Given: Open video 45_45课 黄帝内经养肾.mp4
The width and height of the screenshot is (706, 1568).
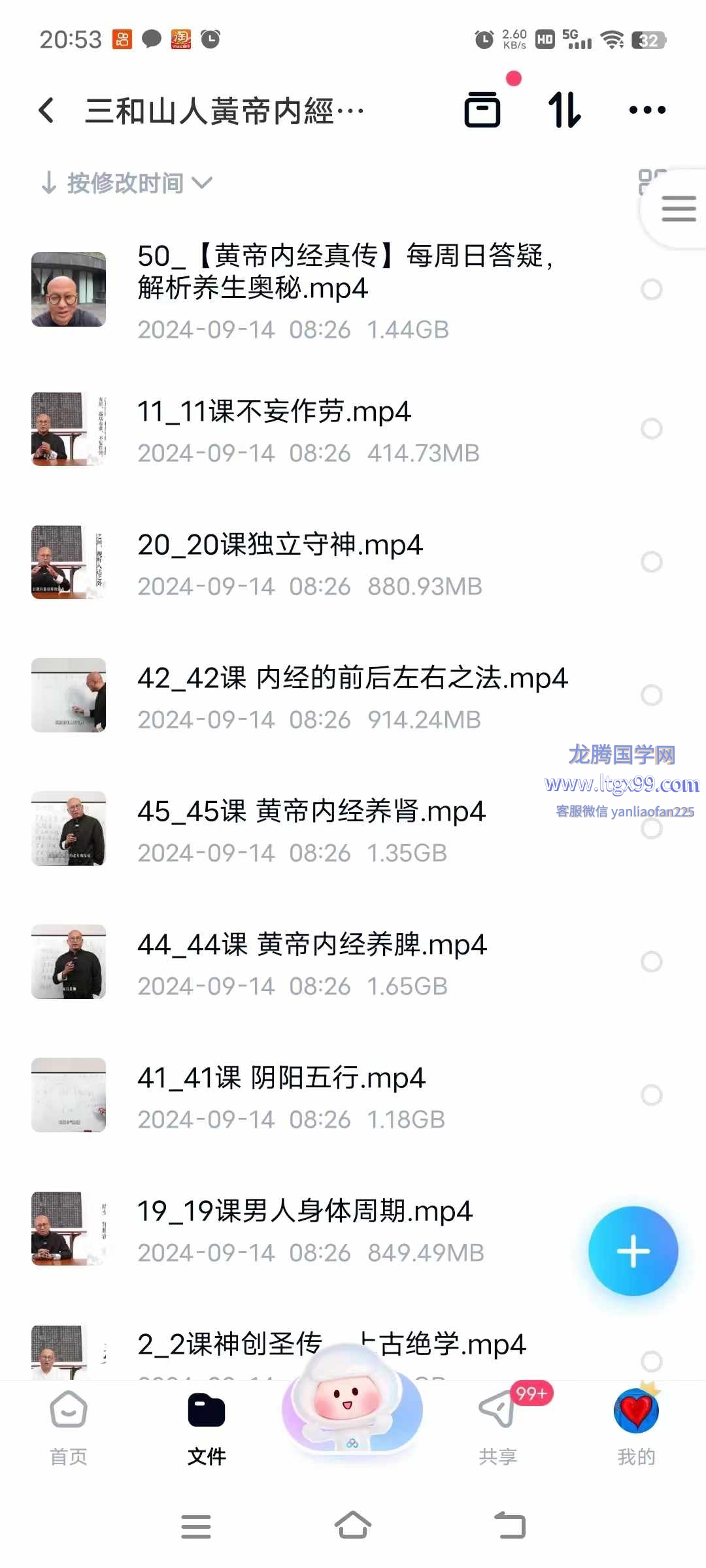Looking at the screenshot, I should (311, 811).
